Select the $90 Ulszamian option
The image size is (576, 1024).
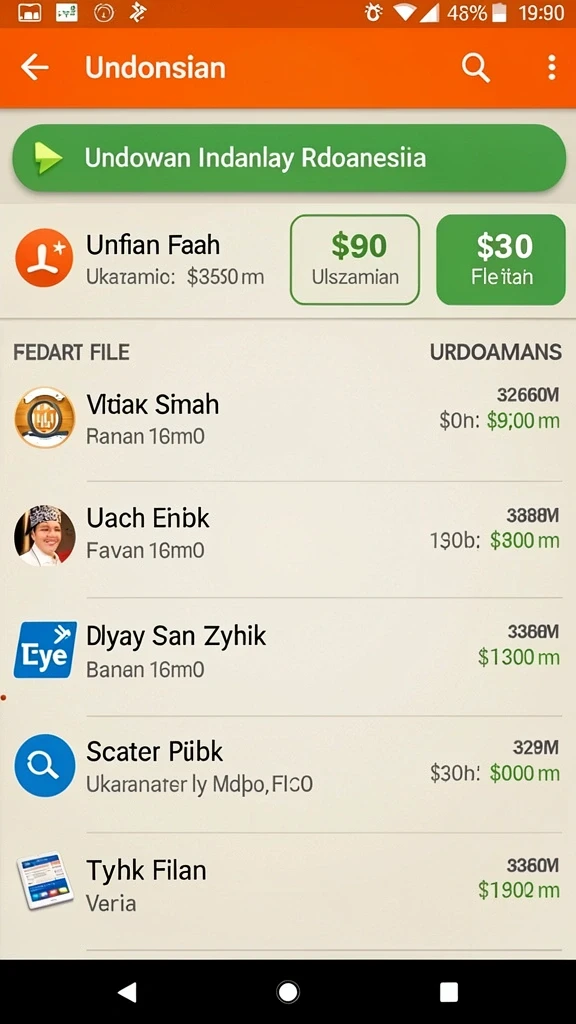click(355, 260)
